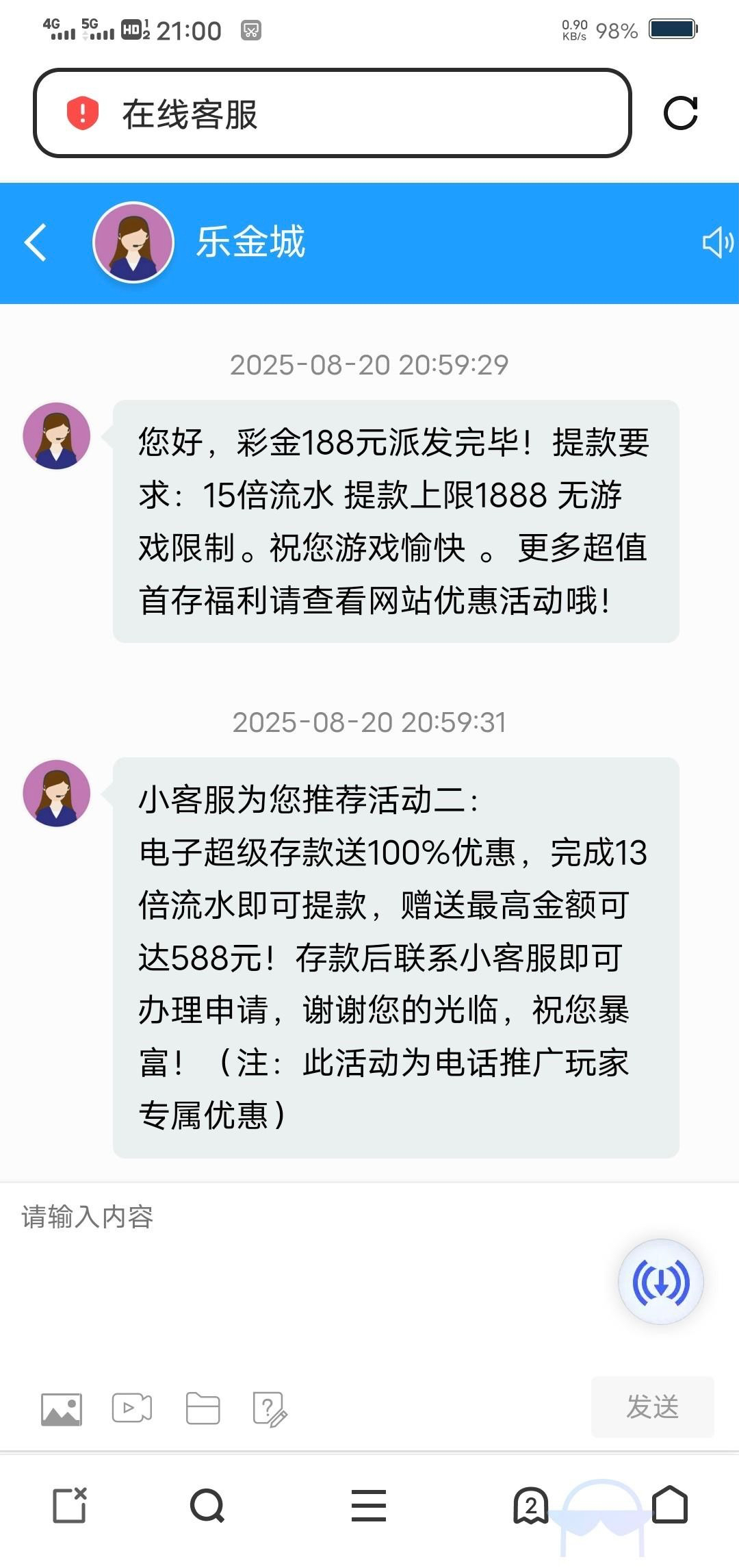Go back using the chat header arrow
Viewport: 739px width, 1568px height.
tap(36, 242)
